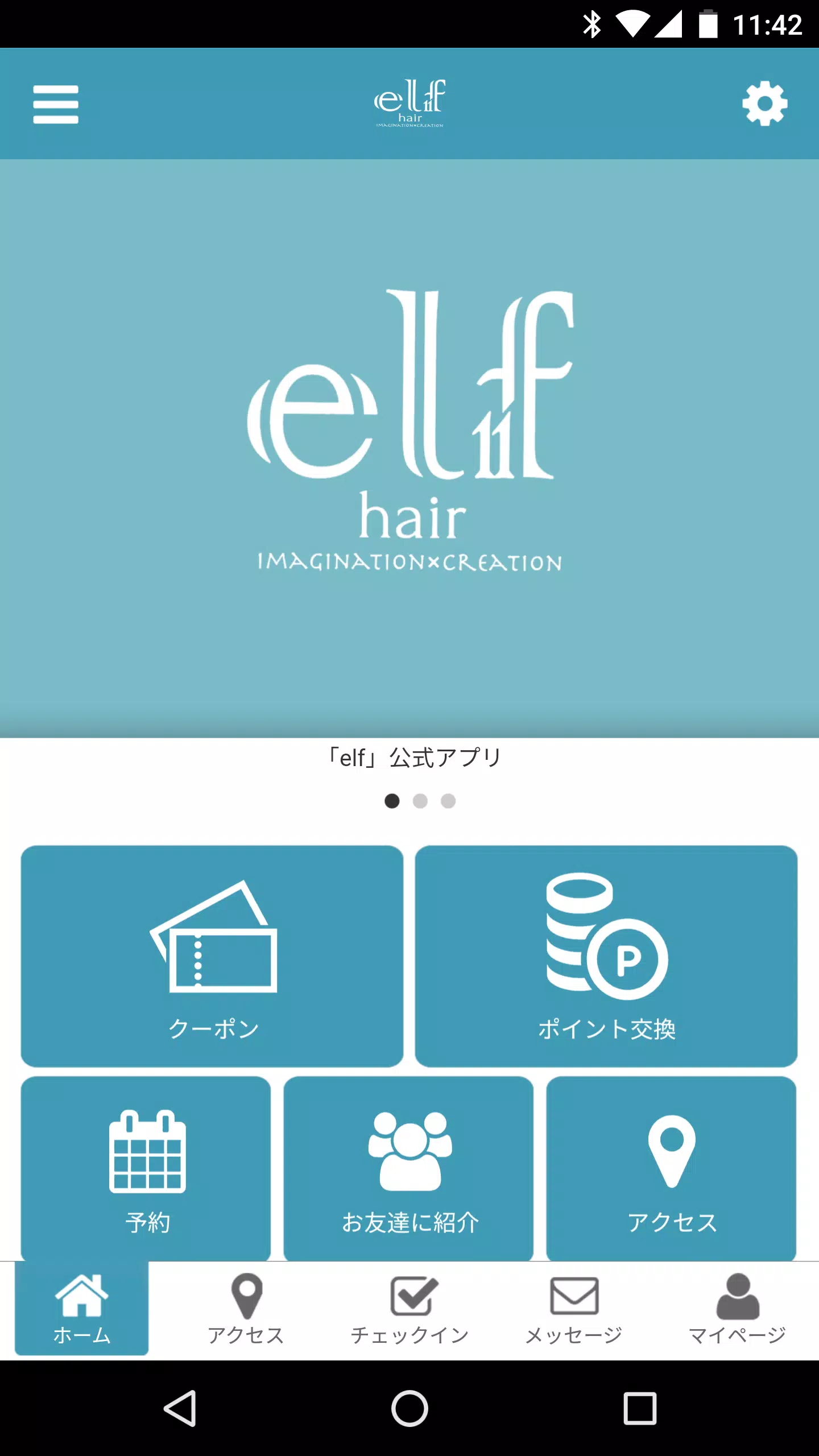Image resolution: width=819 pixels, height=1456 pixels.
Task: Switch to the ホーム tab
Action: tap(82, 1309)
